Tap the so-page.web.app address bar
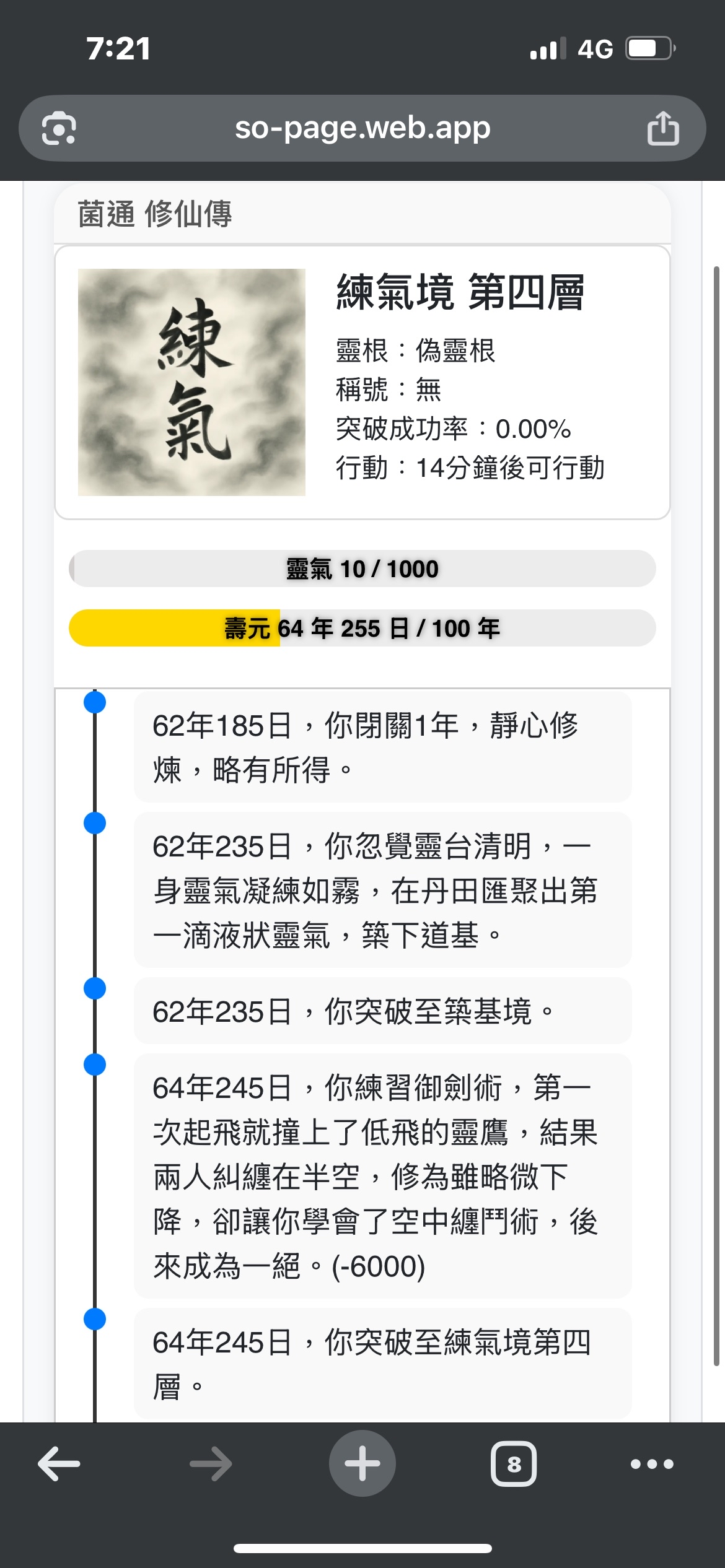This screenshot has width=725, height=1568. 362,129
